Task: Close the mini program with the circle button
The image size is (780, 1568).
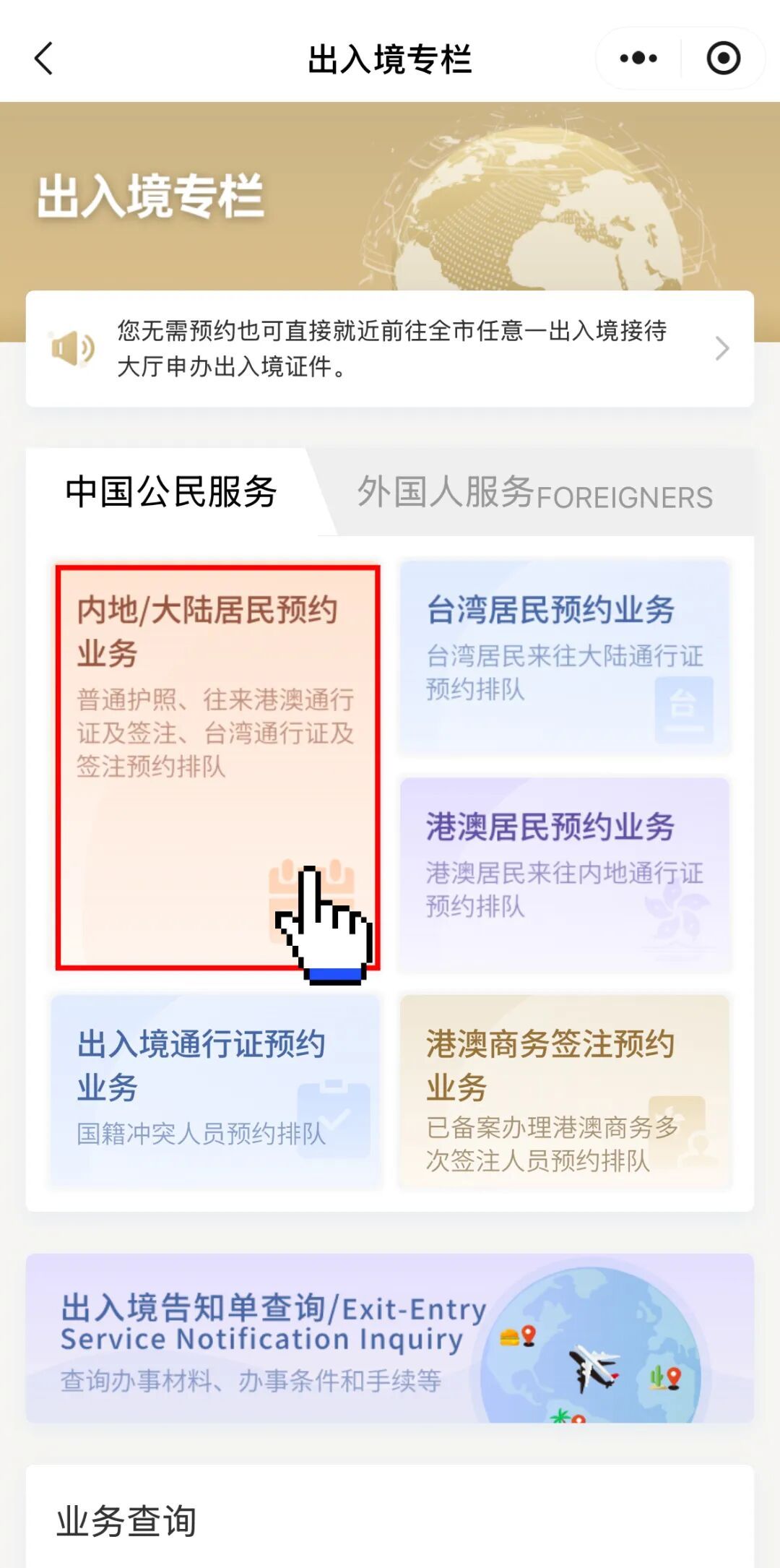Action: tap(723, 59)
